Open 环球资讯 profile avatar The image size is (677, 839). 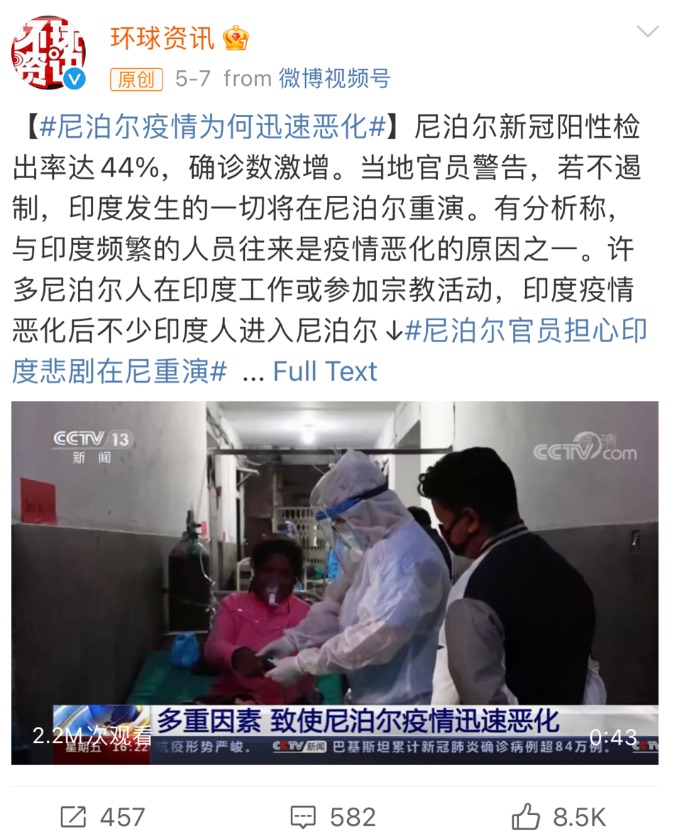coord(48,52)
